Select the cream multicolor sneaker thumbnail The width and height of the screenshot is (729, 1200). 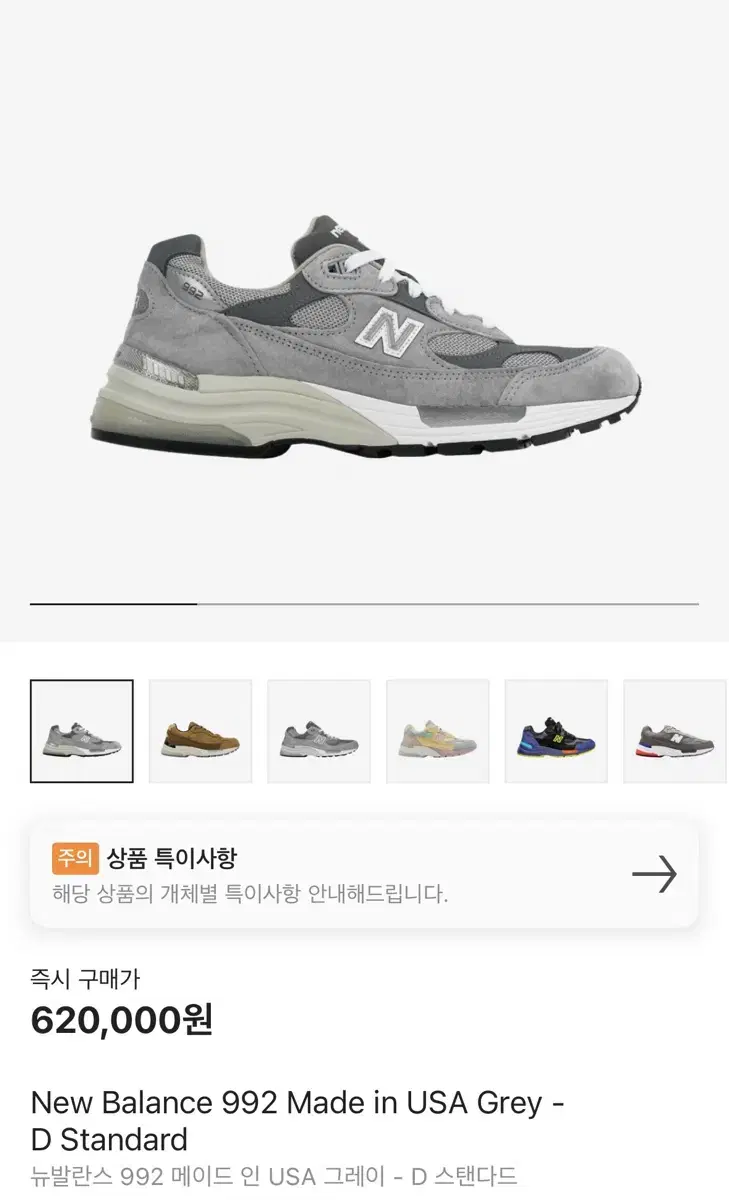(x=438, y=729)
